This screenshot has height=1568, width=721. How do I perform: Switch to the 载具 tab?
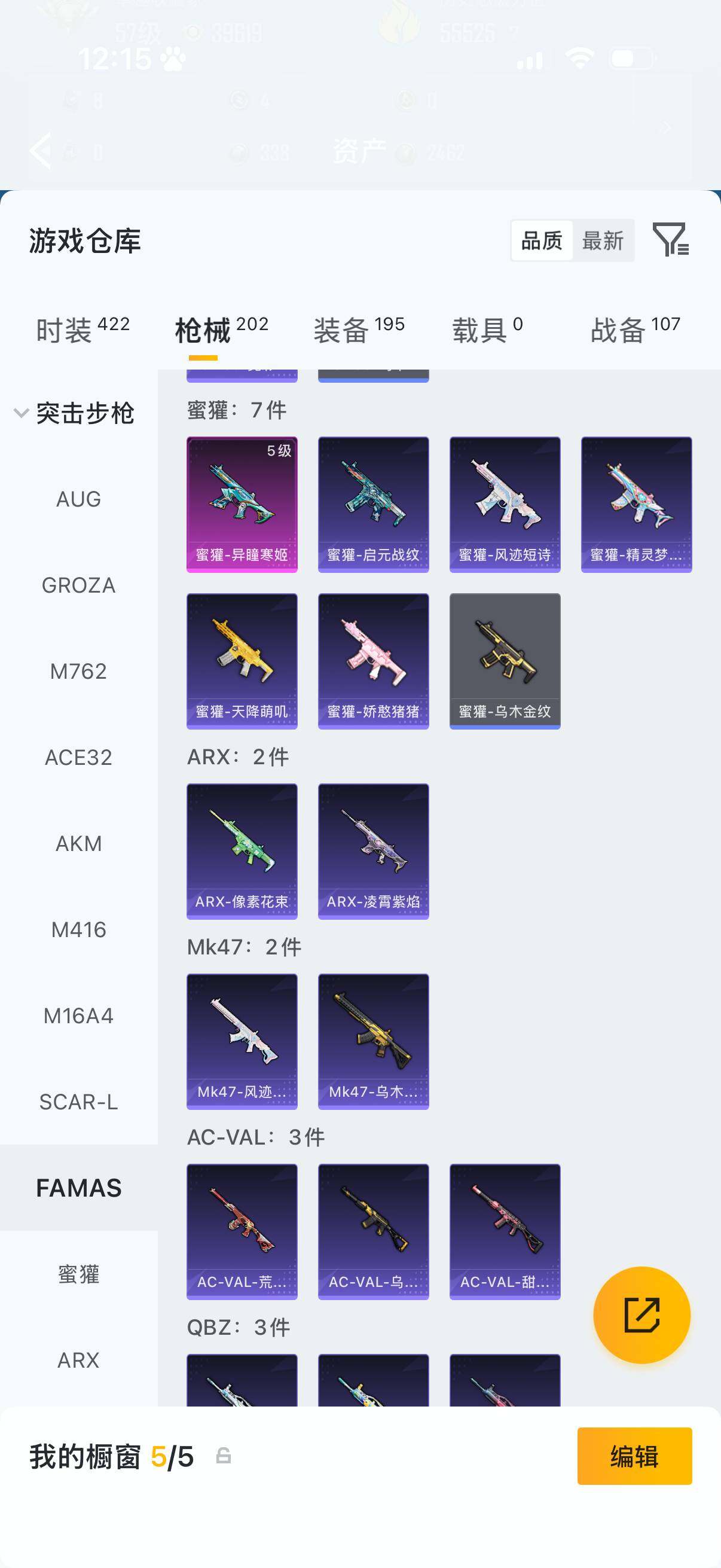487,331
